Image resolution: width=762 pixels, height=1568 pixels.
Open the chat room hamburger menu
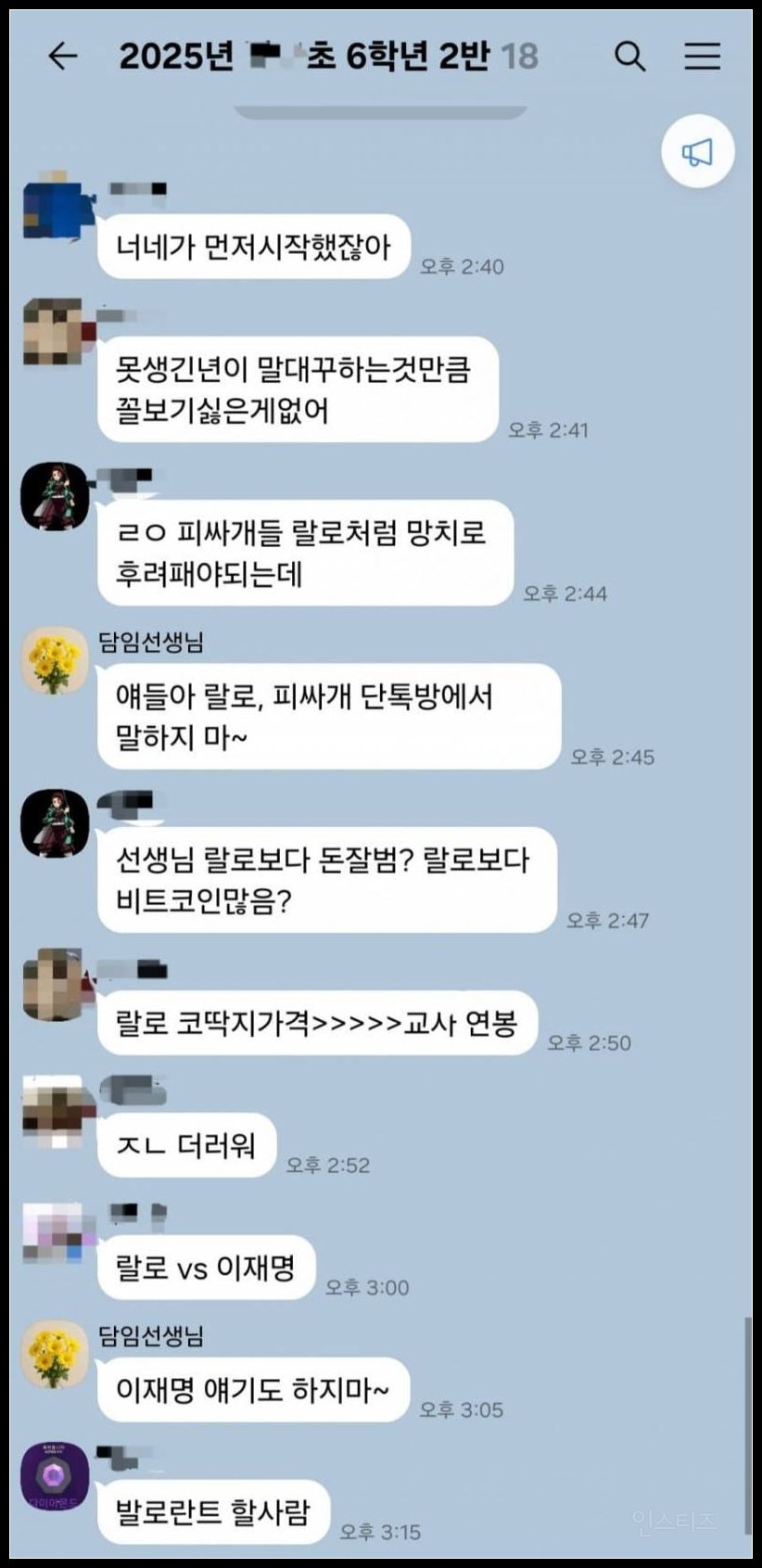[x=702, y=57]
